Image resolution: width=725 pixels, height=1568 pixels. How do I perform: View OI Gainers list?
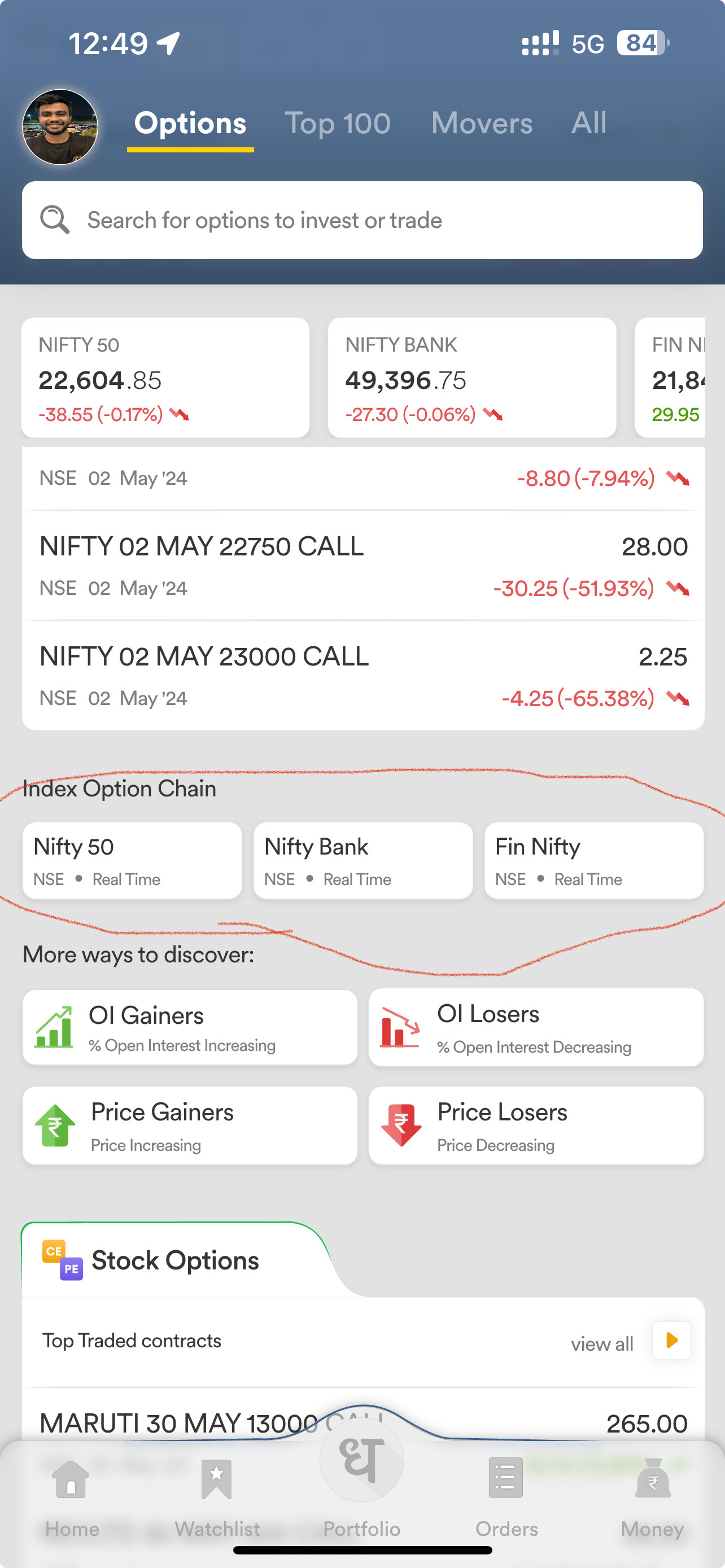190,1027
